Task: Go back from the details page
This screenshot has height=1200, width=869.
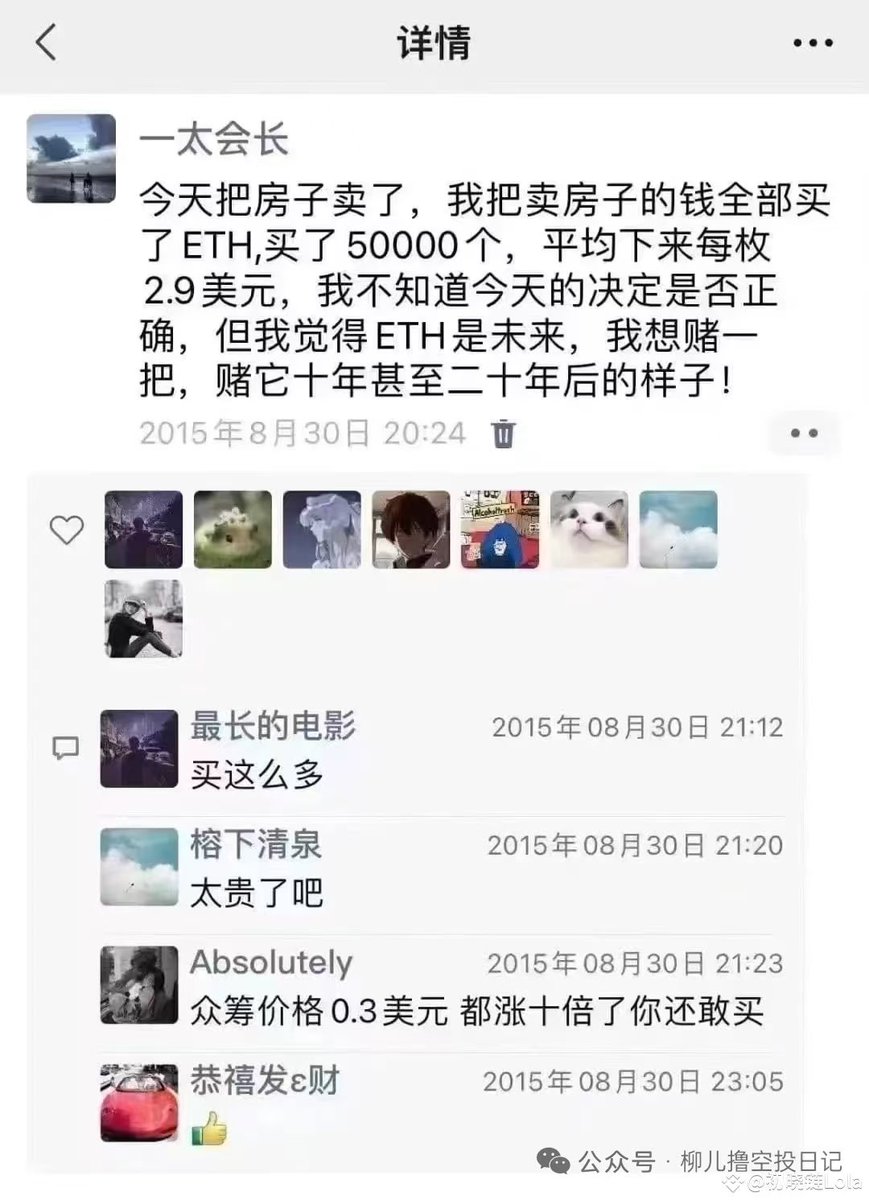Action: [45, 43]
